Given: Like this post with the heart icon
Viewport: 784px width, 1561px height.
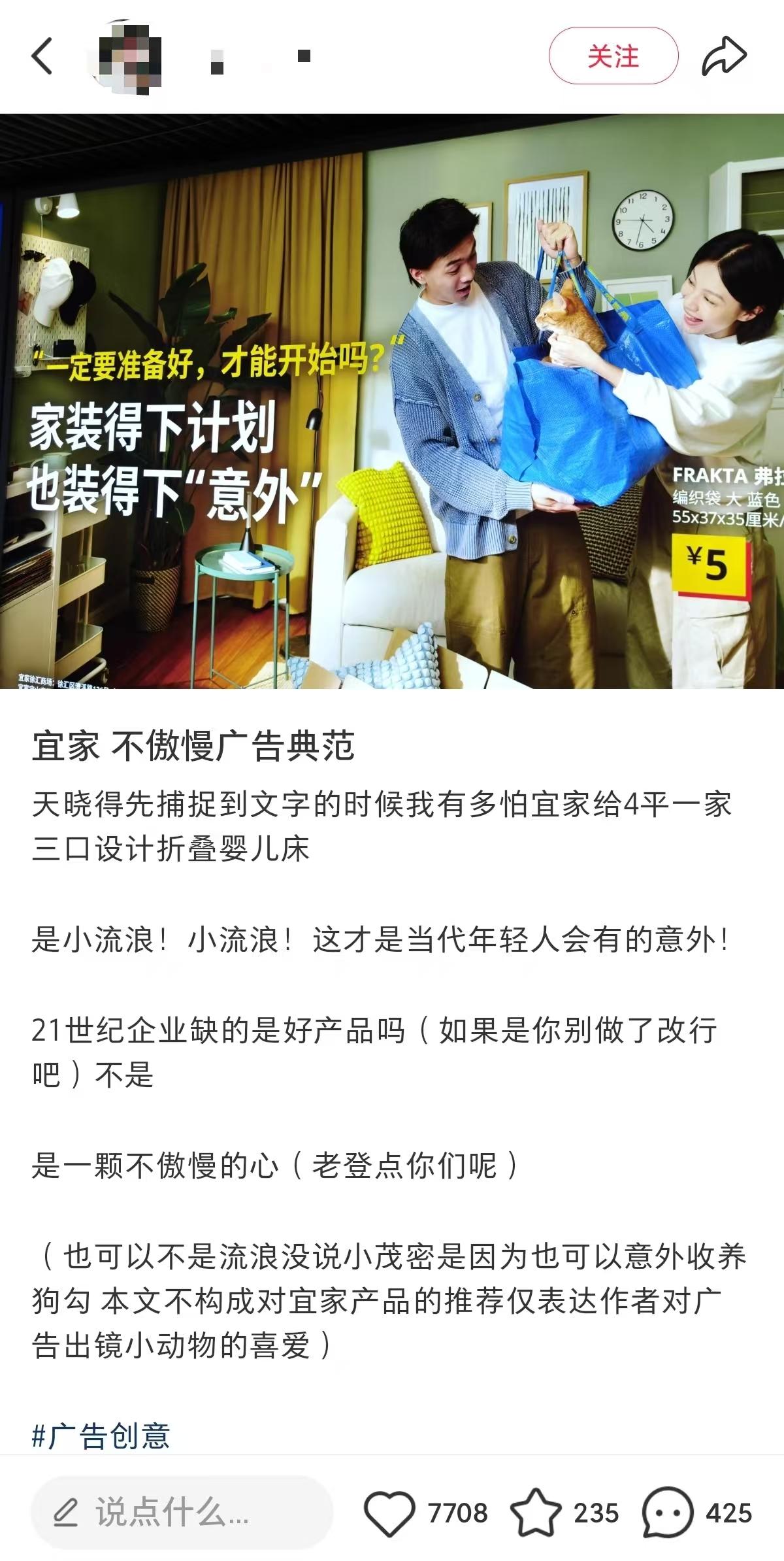Looking at the screenshot, I should pyautogui.click(x=389, y=1513).
